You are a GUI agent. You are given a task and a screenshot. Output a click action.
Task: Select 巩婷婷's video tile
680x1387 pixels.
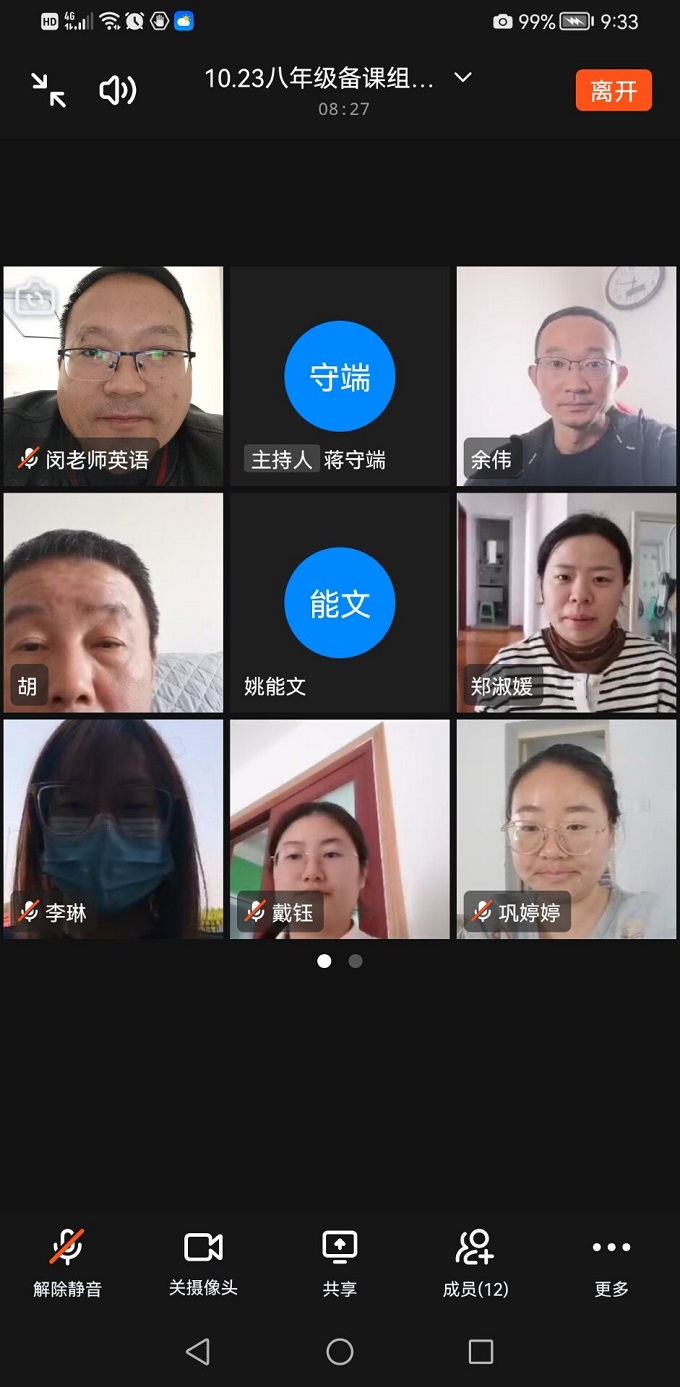(566, 829)
